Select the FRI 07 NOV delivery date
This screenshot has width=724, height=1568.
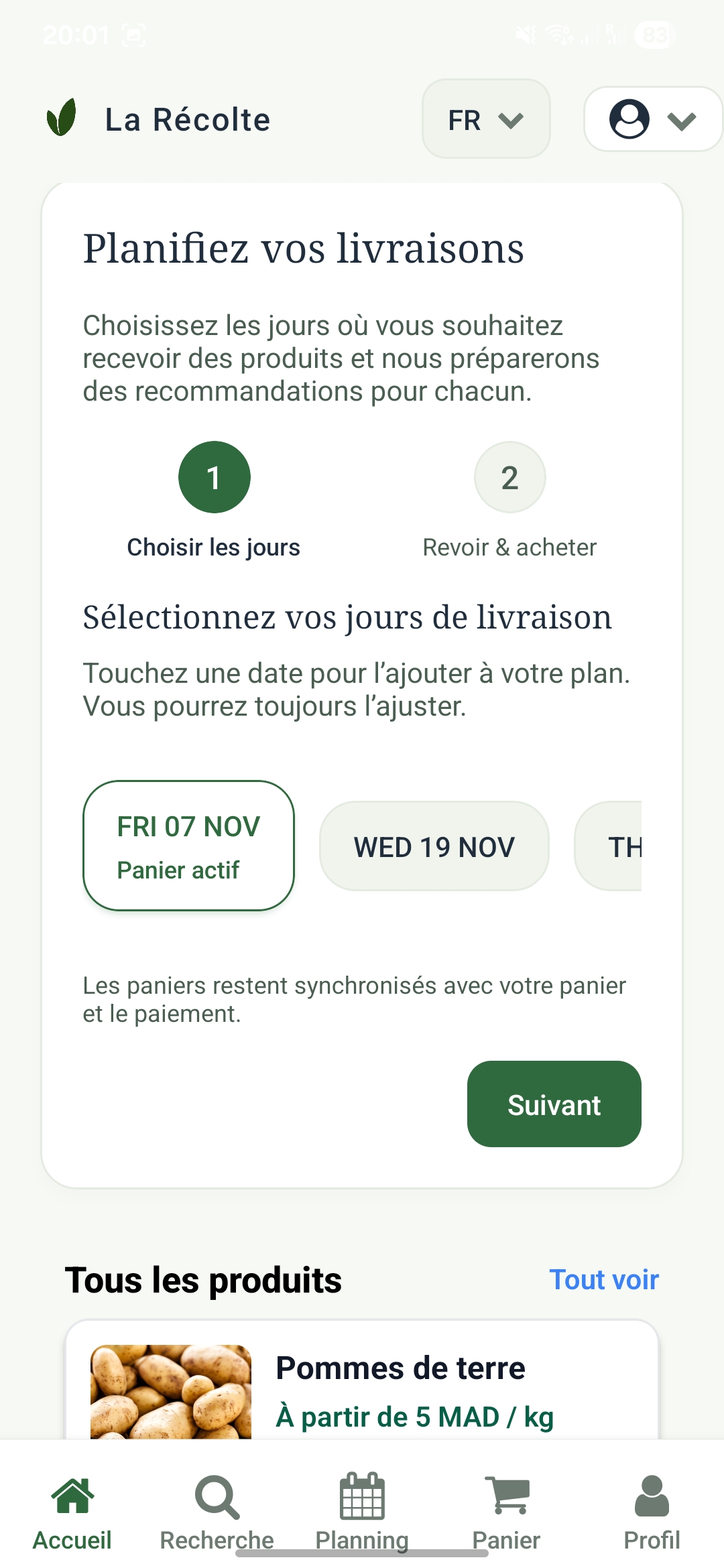188,846
